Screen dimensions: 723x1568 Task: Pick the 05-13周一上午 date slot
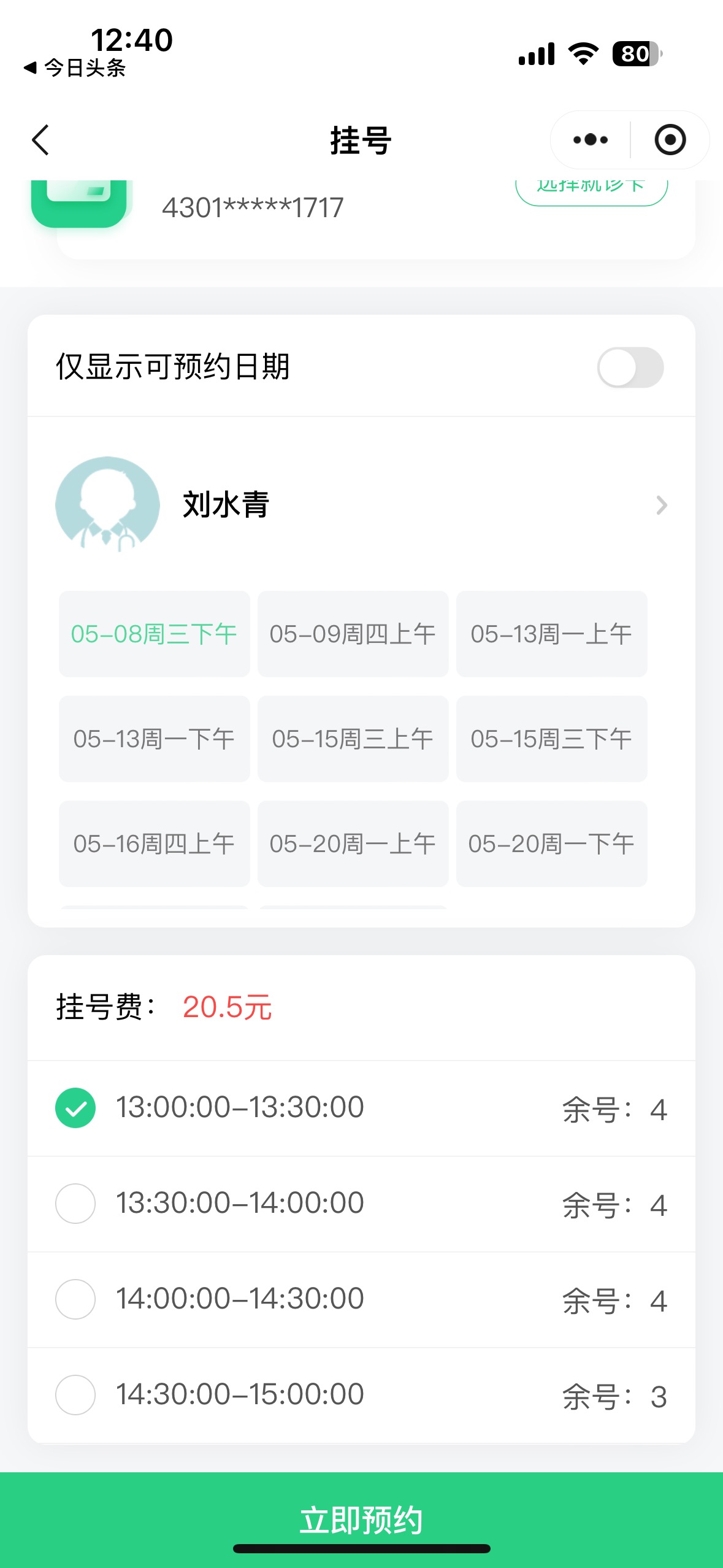pyautogui.click(x=551, y=634)
